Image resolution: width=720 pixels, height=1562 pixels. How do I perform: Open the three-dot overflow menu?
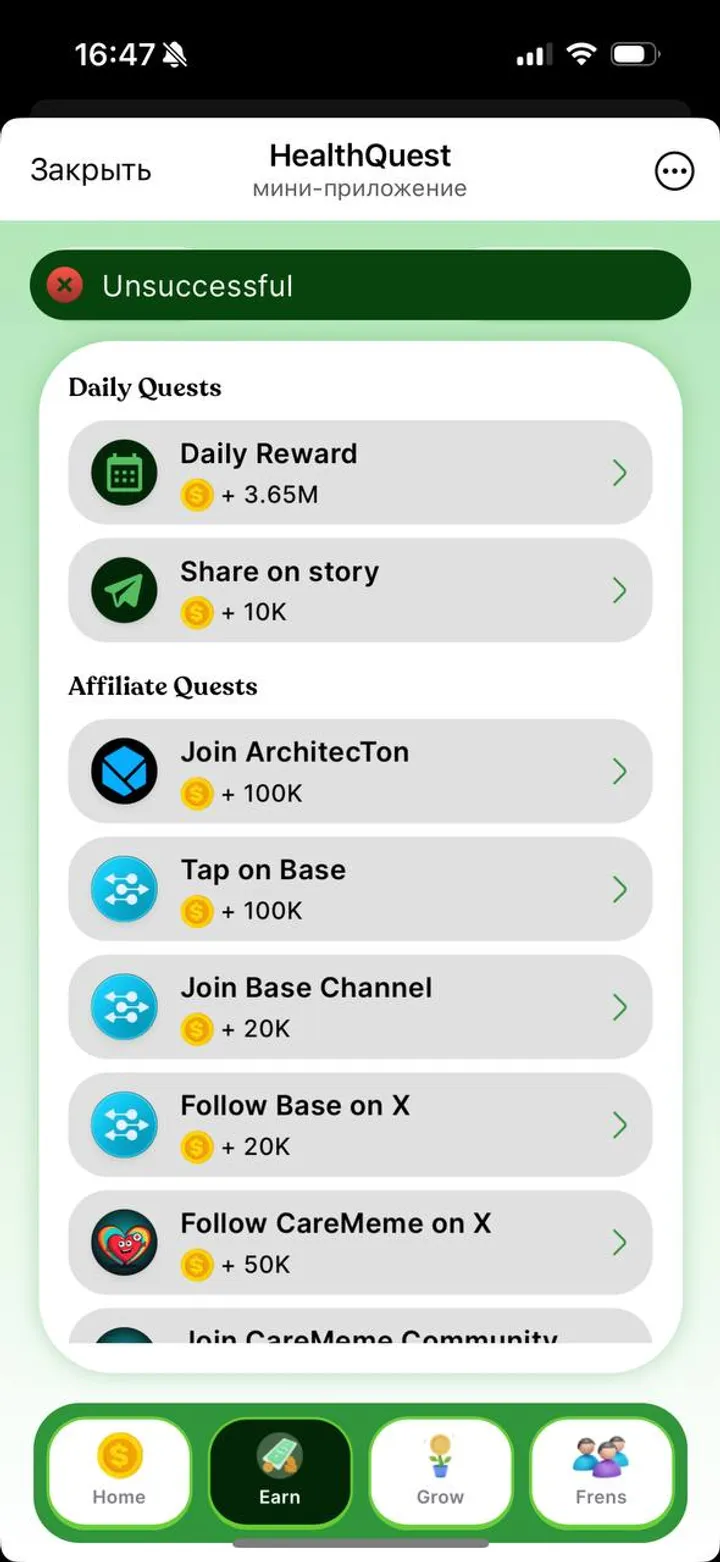click(x=674, y=171)
